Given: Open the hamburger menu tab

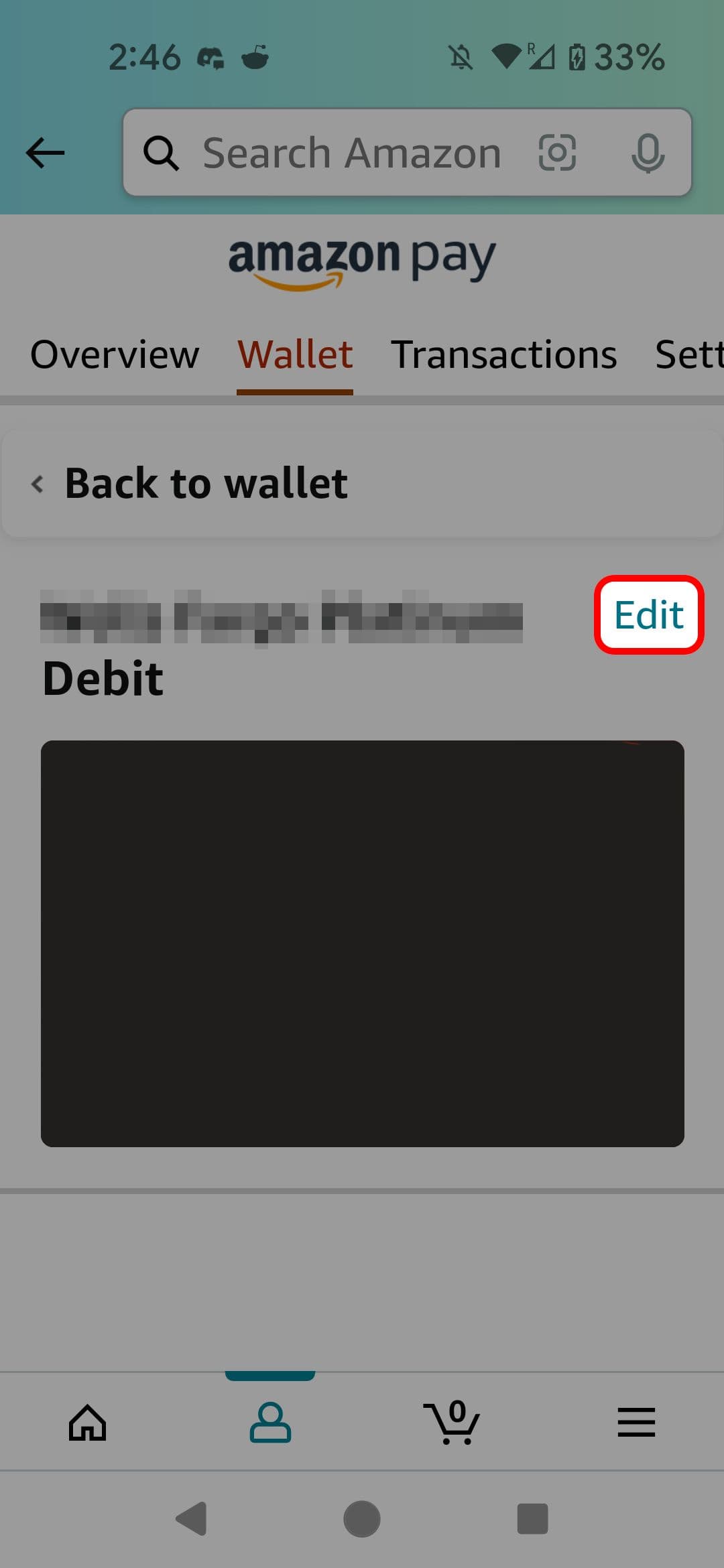Looking at the screenshot, I should coord(636,1422).
